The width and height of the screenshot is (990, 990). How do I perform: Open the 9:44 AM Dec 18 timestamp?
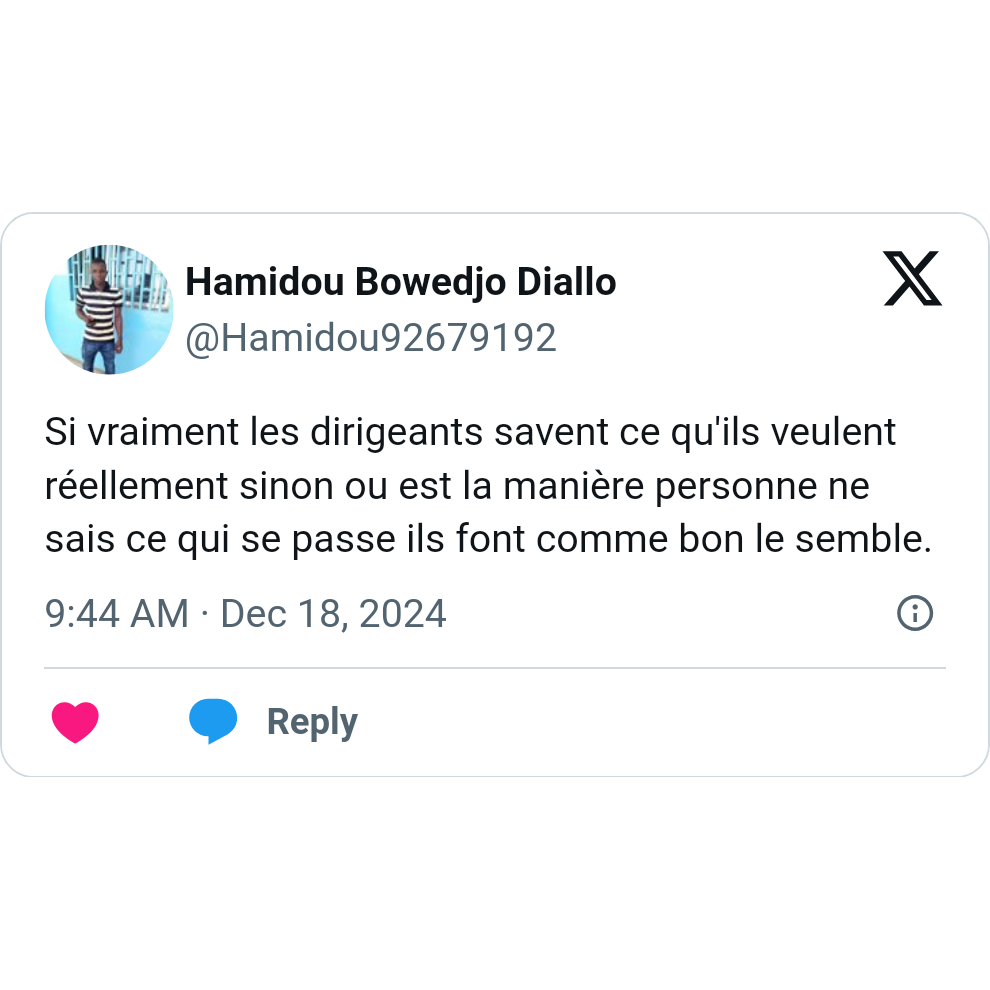(246, 613)
